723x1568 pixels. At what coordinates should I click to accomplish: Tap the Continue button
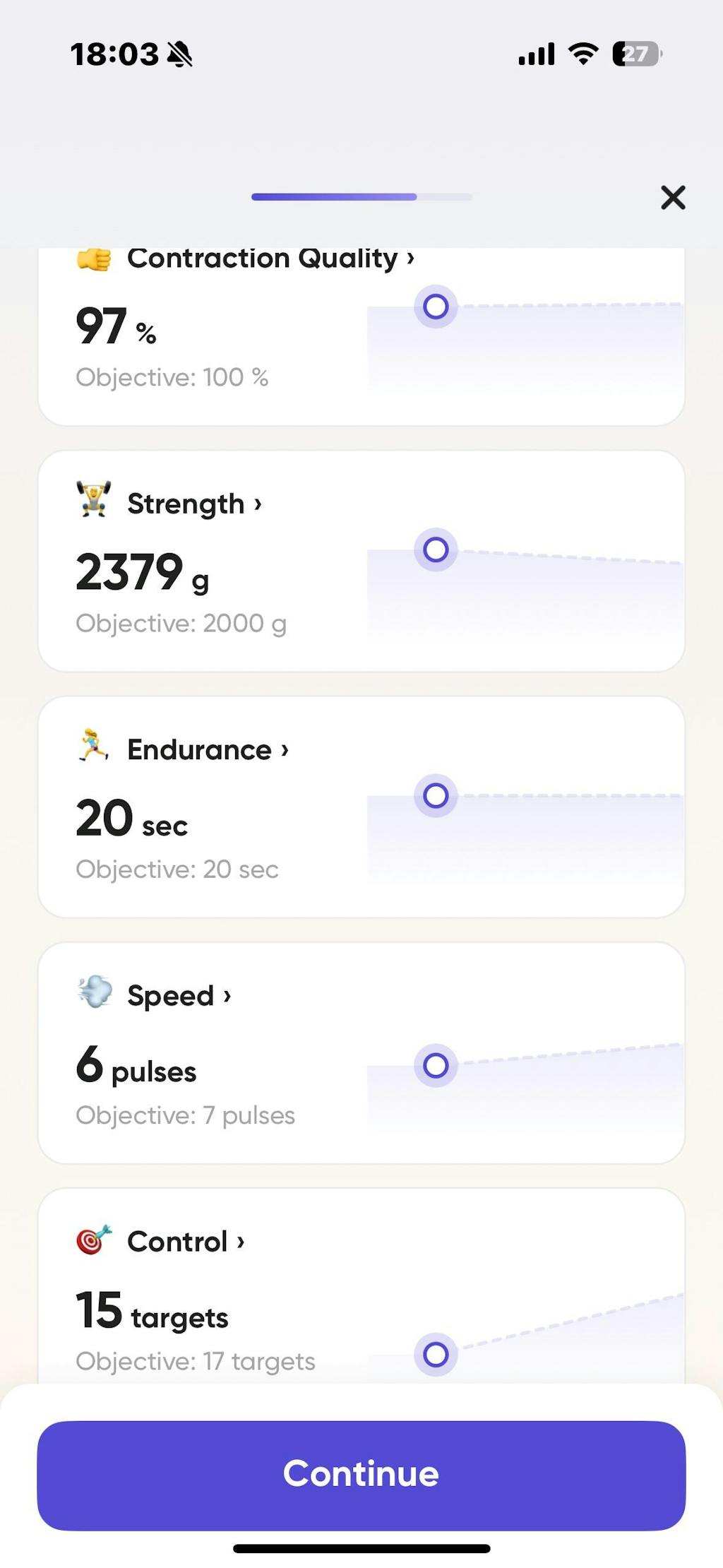(361, 1475)
